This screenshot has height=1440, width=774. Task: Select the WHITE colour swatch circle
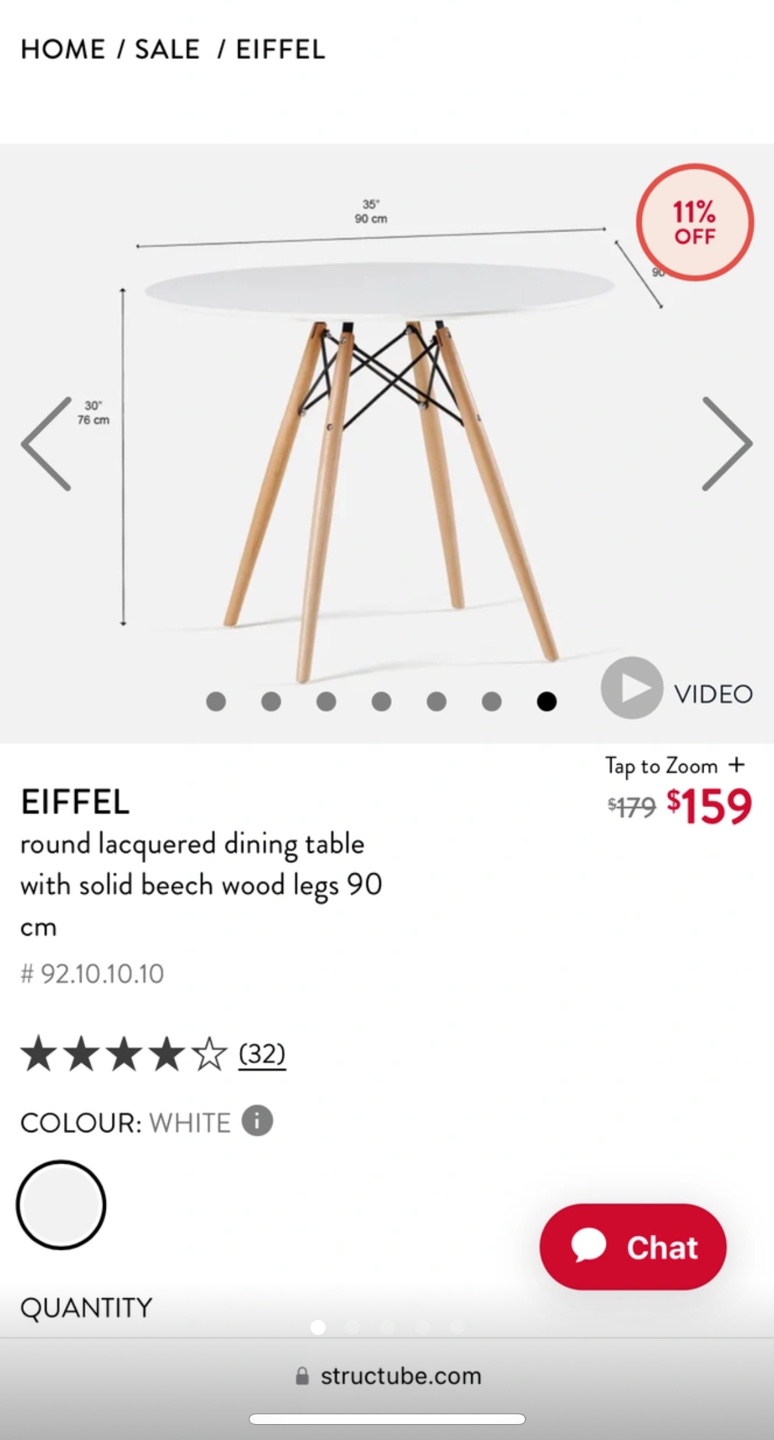point(61,1205)
